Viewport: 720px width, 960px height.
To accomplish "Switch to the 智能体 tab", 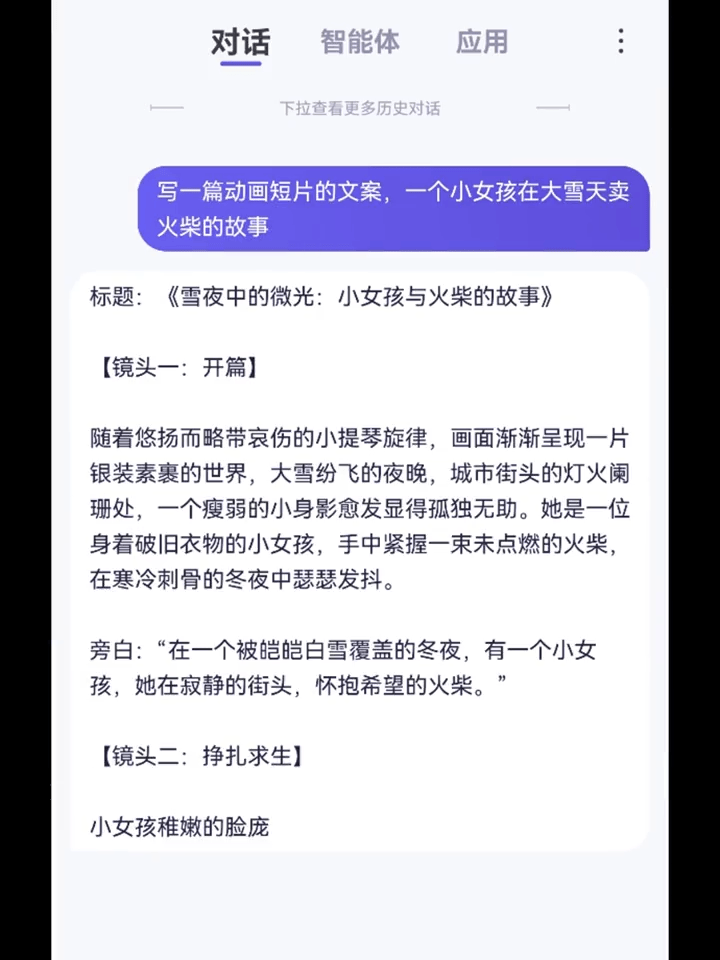I will pyautogui.click(x=360, y=42).
